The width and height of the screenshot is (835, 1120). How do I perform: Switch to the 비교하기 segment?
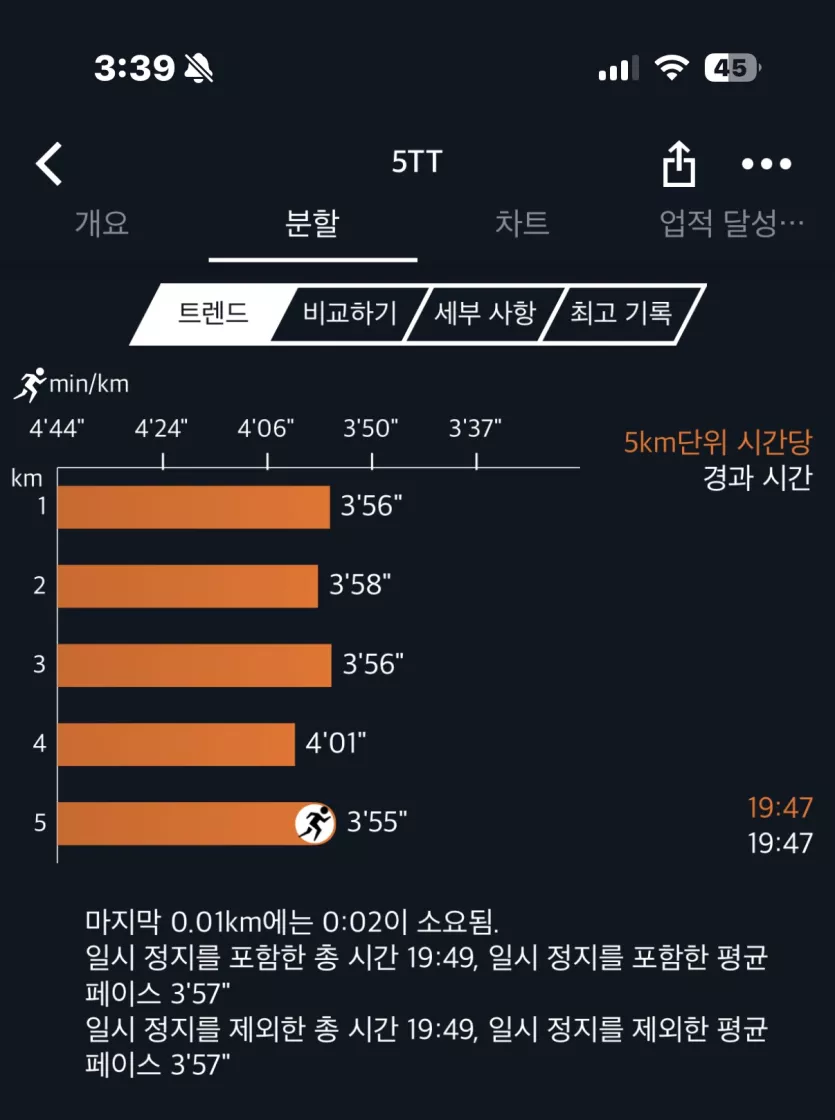click(350, 313)
